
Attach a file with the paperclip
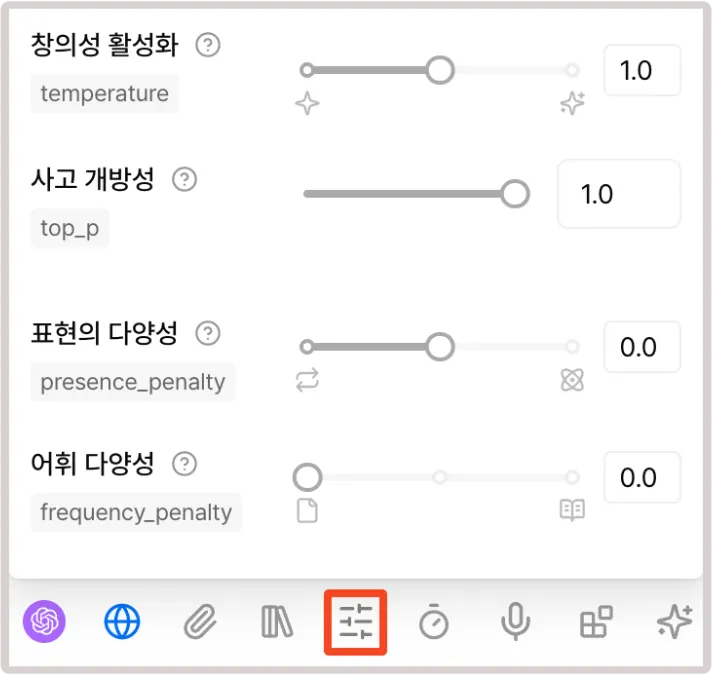point(200,624)
